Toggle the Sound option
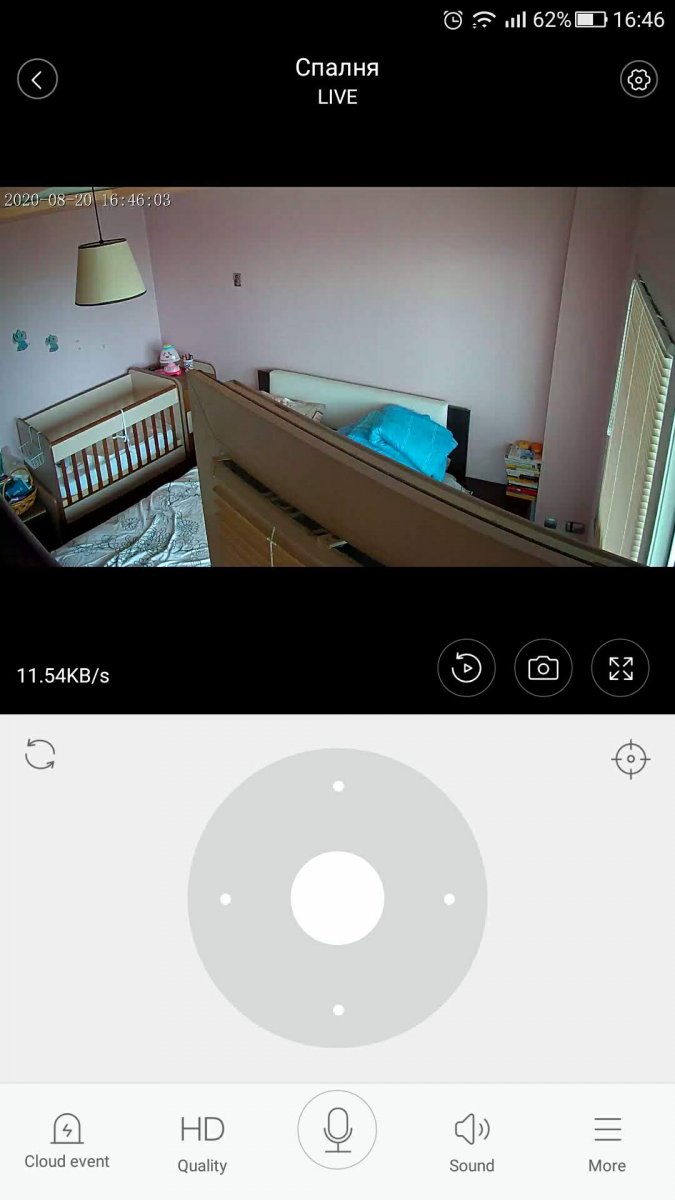Screen dimensions: 675x1200 click(472, 1144)
